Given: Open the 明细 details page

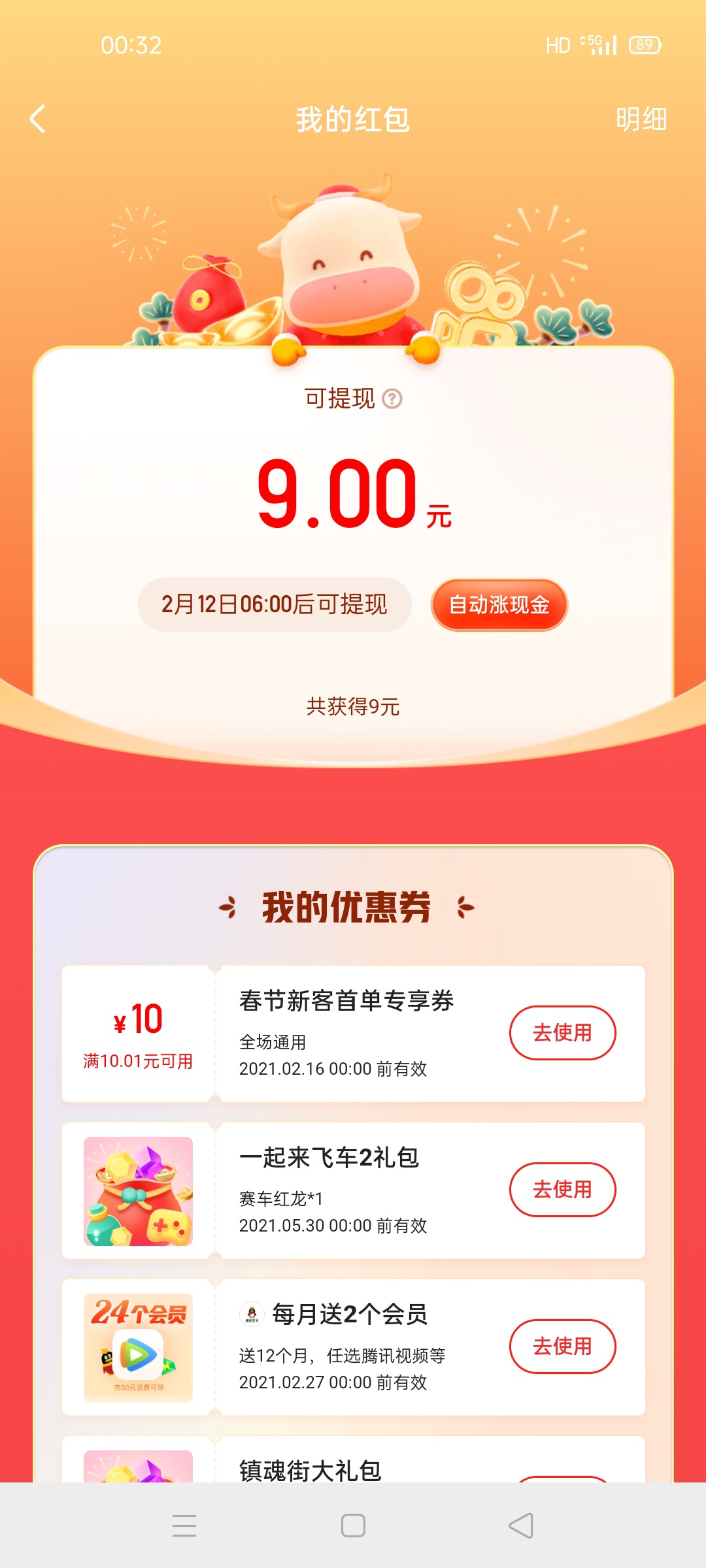Looking at the screenshot, I should [x=641, y=119].
